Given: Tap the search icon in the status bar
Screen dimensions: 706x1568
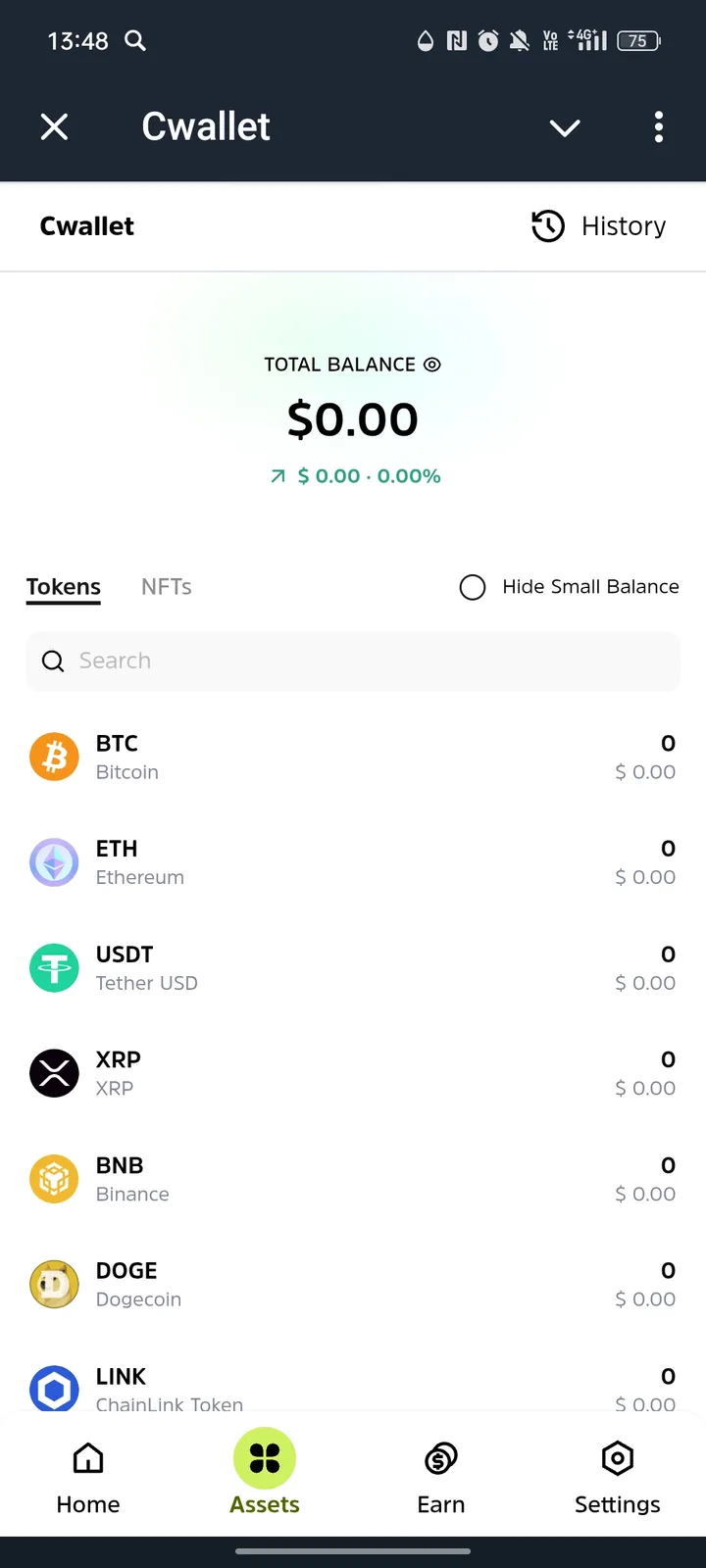Looking at the screenshot, I should coord(135,41).
